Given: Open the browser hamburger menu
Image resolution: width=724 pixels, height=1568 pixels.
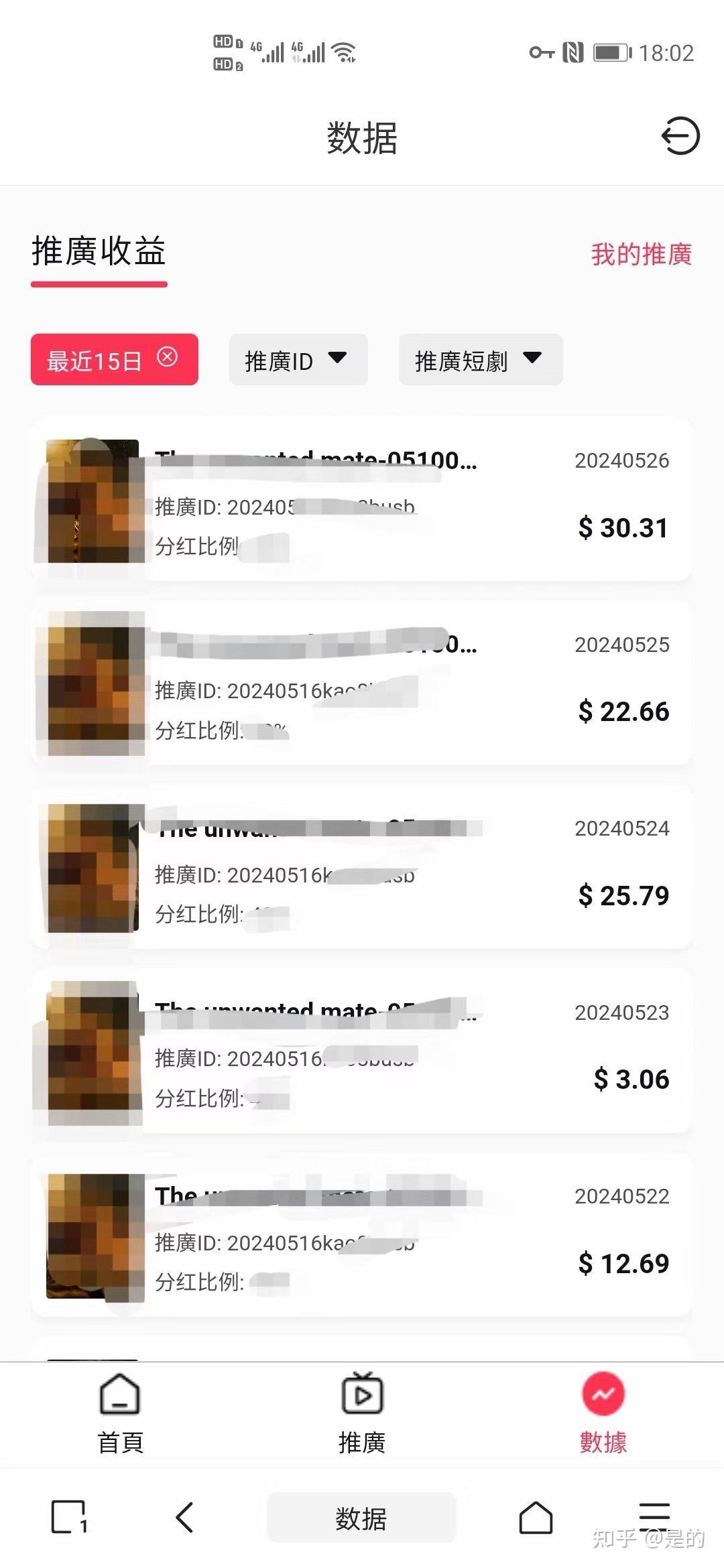Looking at the screenshot, I should [x=654, y=1516].
